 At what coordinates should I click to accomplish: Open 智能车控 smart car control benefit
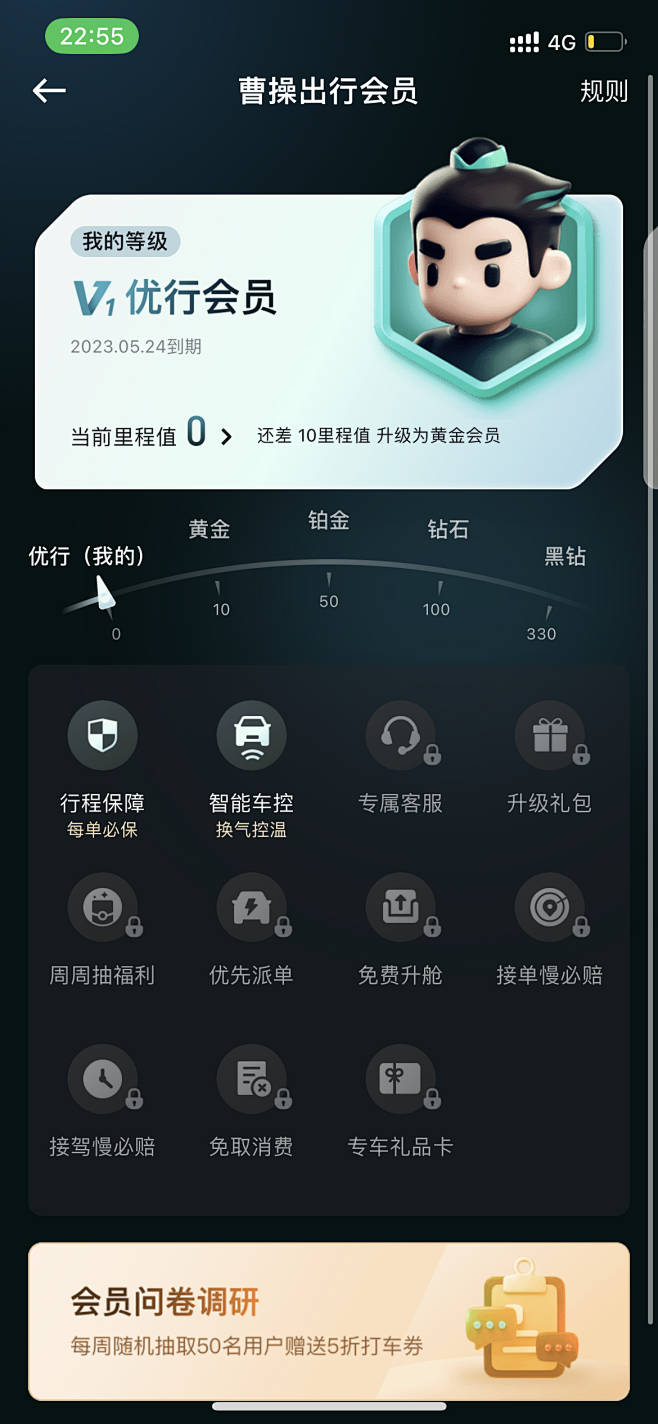point(251,768)
